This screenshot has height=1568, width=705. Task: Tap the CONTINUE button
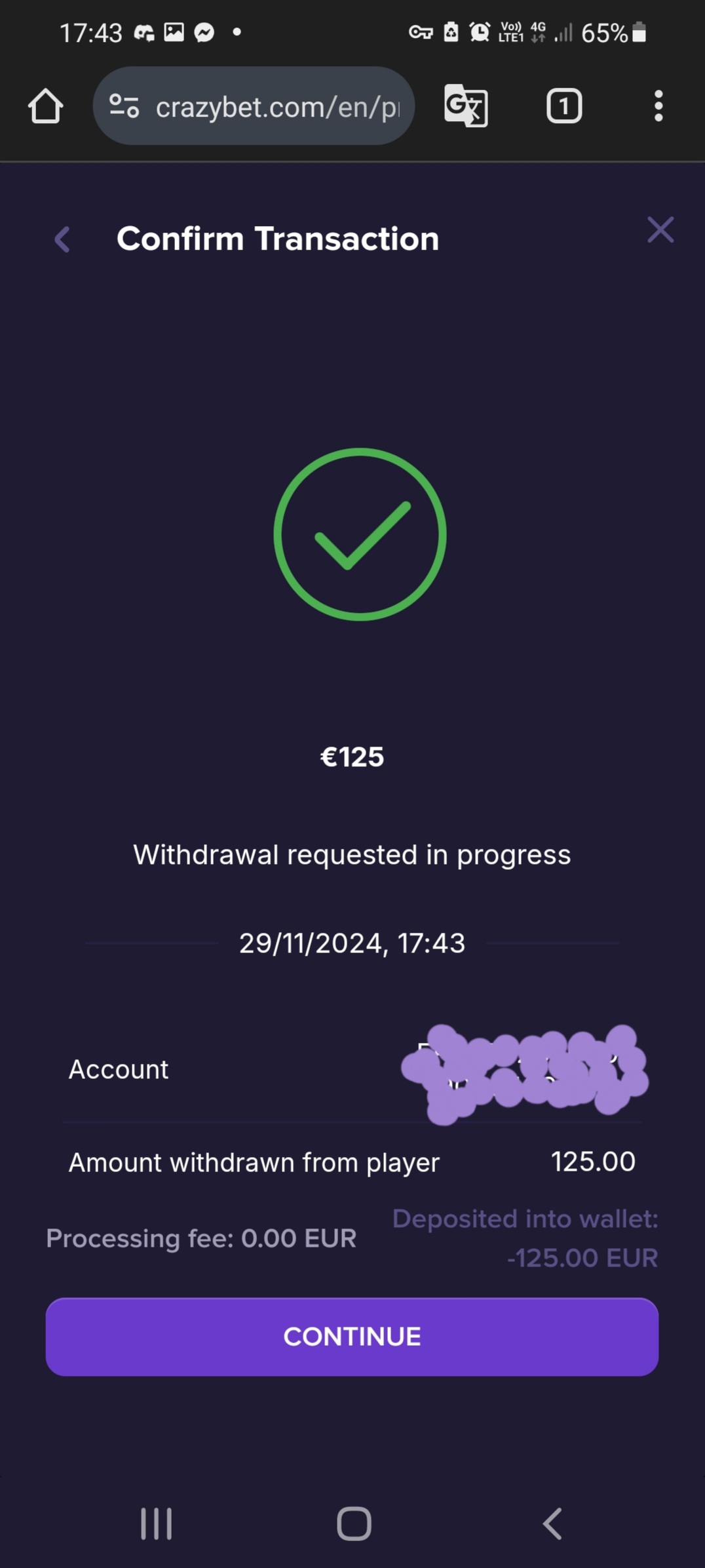(x=352, y=1337)
